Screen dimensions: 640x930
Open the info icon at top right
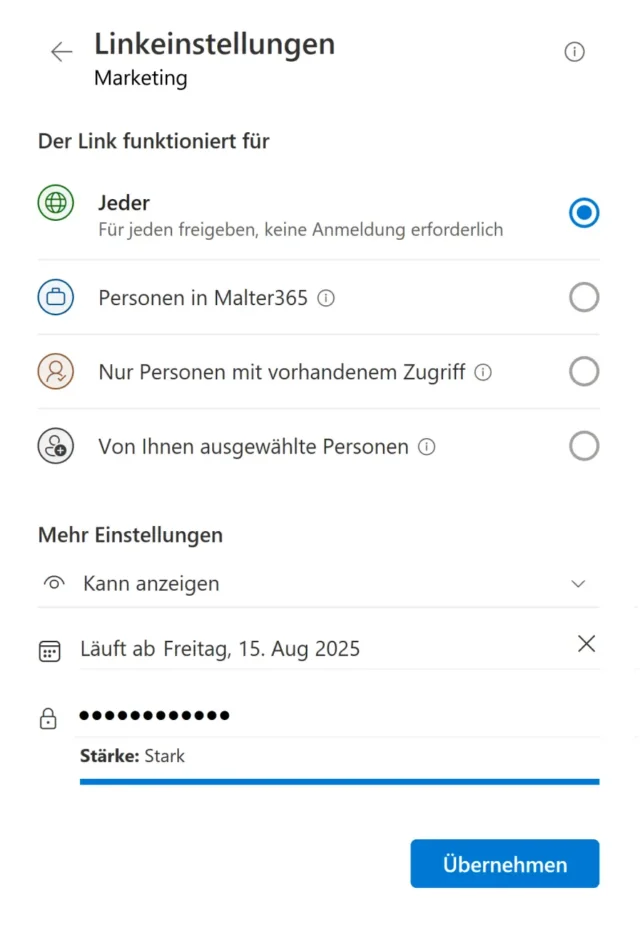(x=574, y=52)
